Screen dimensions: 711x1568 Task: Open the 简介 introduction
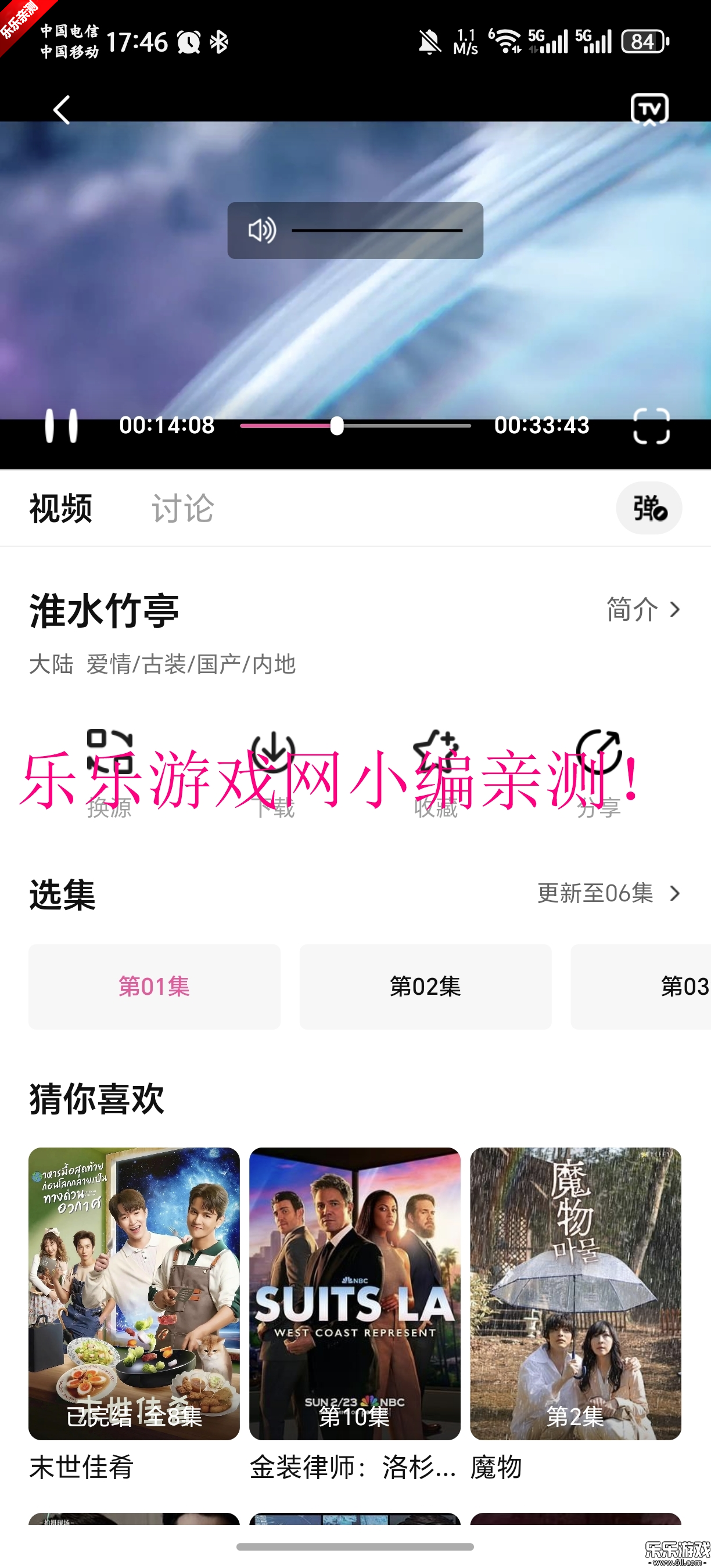642,609
